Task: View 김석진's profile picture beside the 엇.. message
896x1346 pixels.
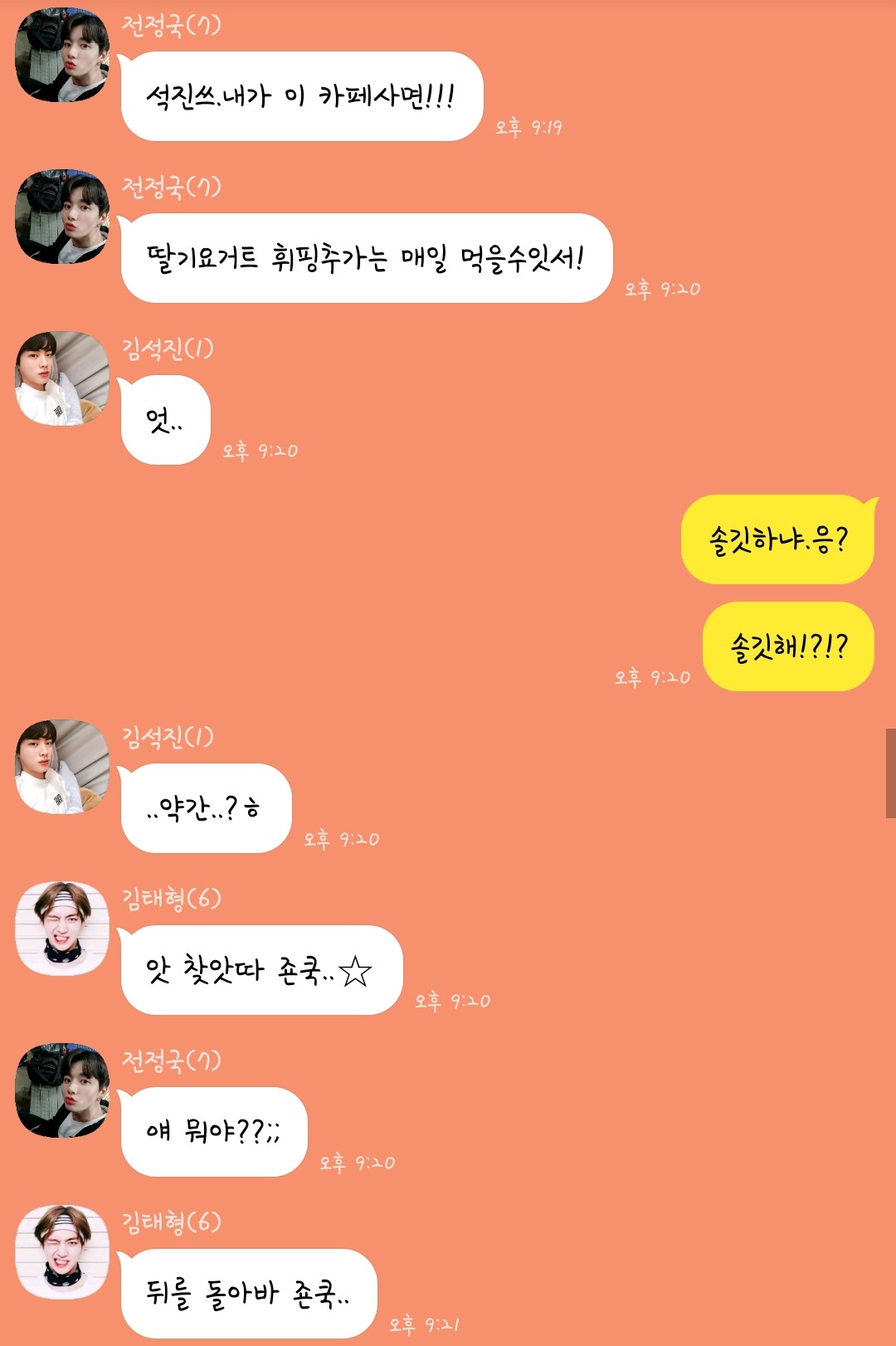Action: tap(62, 379)
